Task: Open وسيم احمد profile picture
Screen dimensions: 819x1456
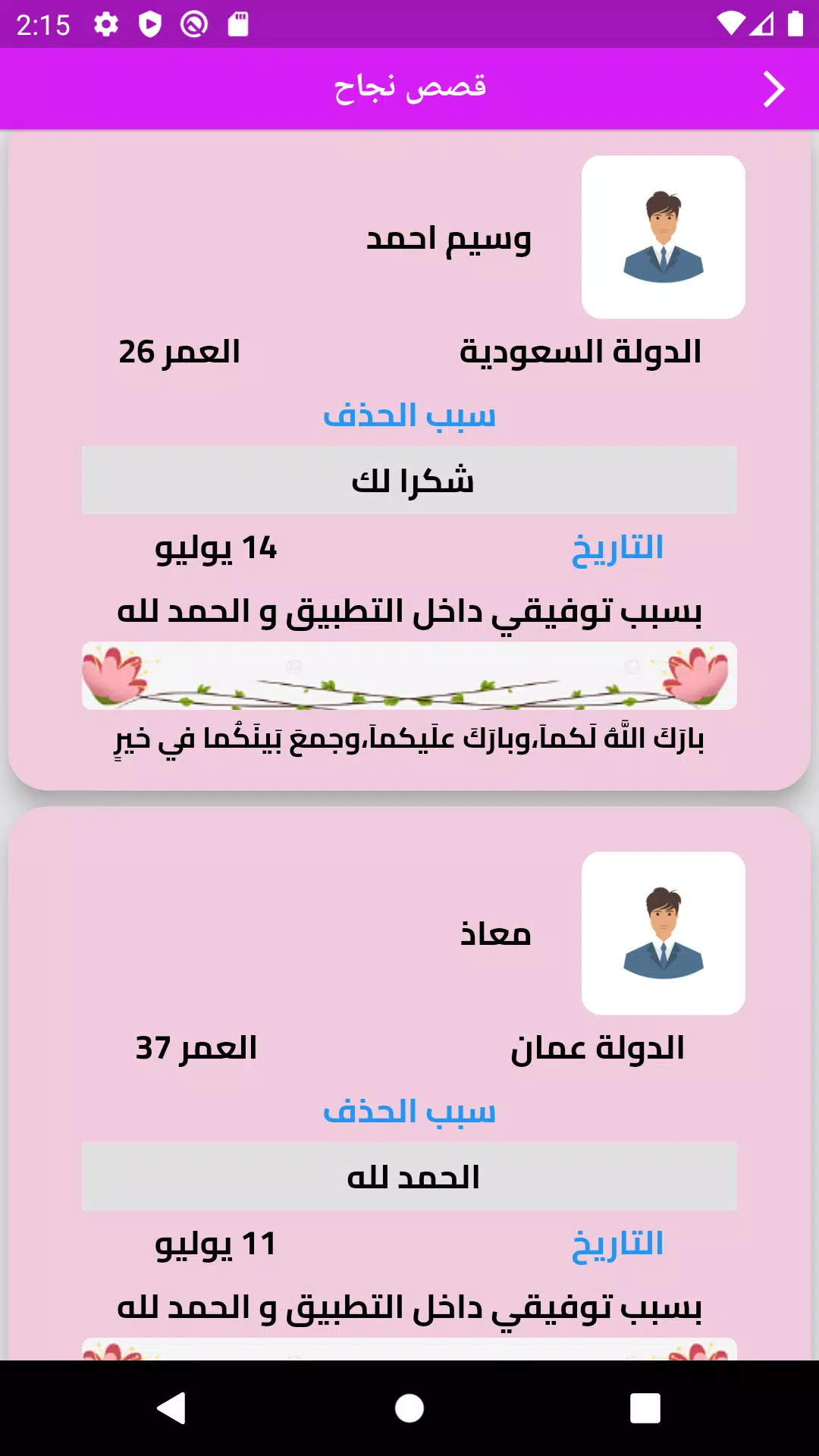Action: (x=664, y=237)
